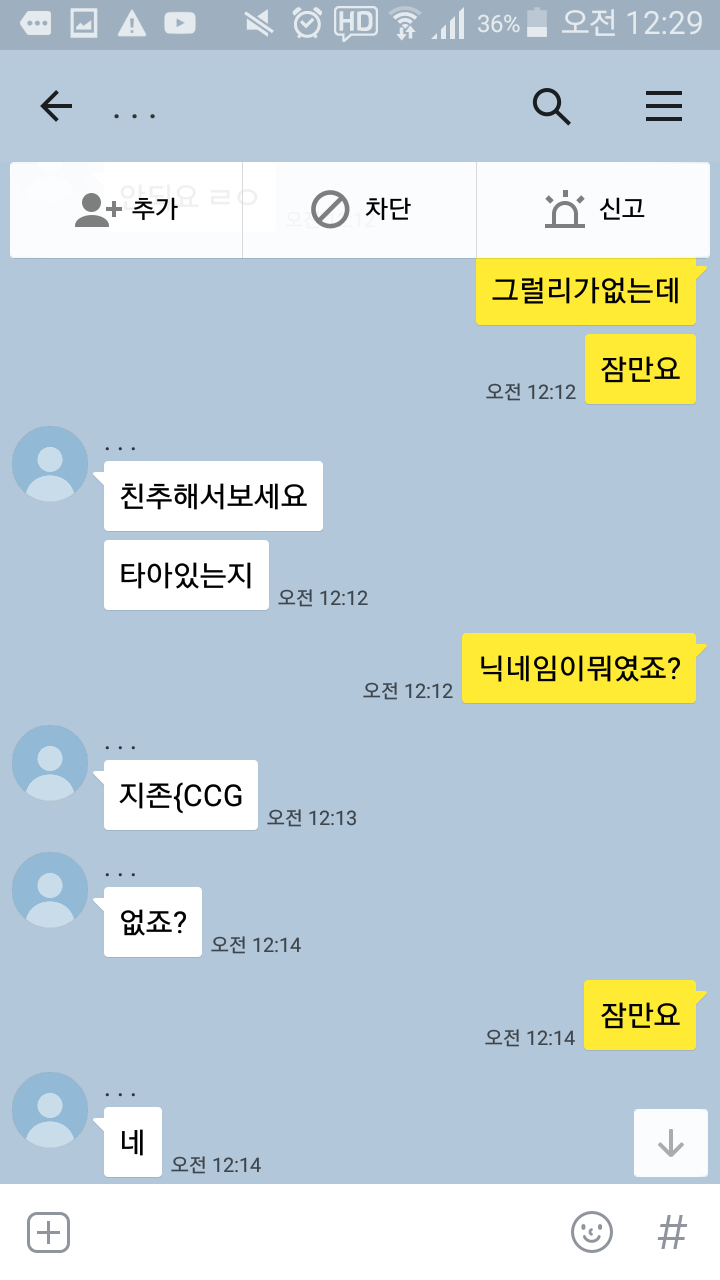Viewport: 720px width, 1280px height.
Task: Open sender profile picture beside 친추해서보세요
Action: [x=50, y=464]
